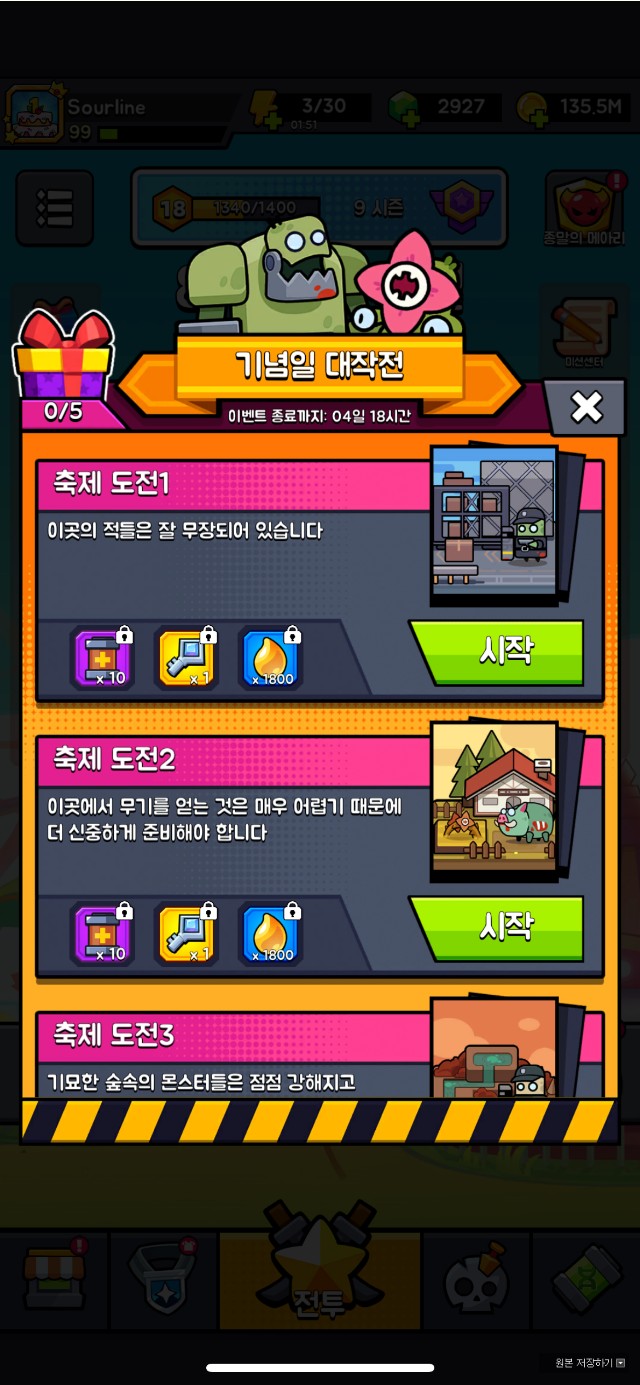640x1385 pixels.
Task: Start 축제 도전2 with the 시작 button
Action: tap(498, 927)
